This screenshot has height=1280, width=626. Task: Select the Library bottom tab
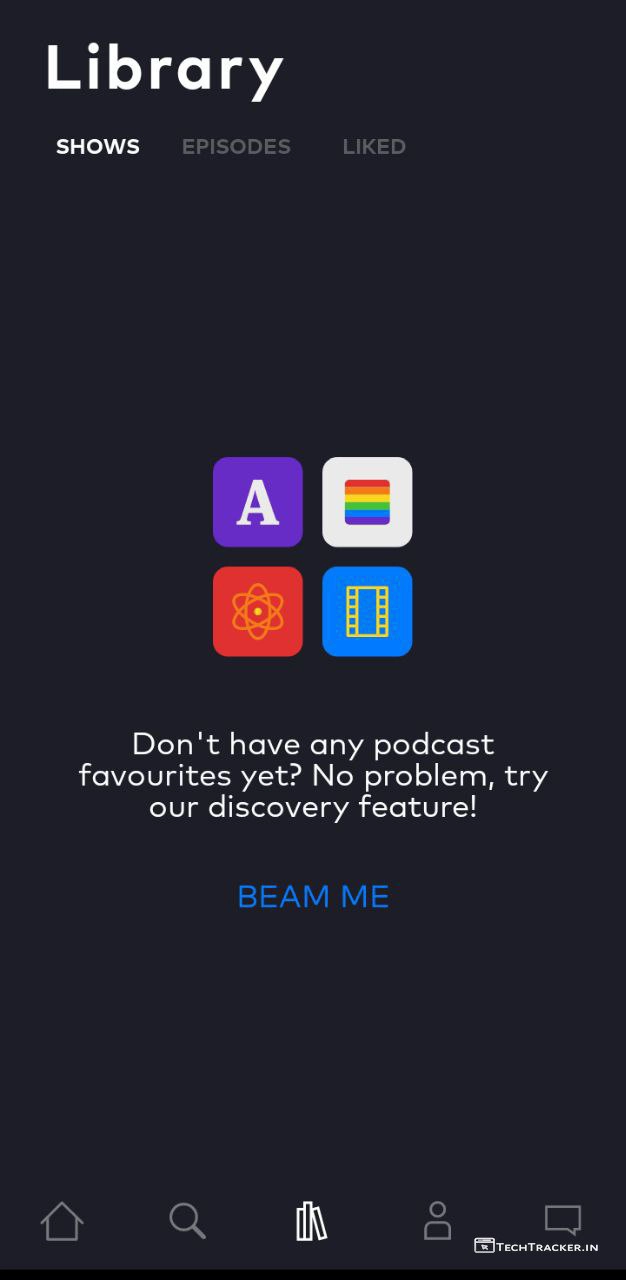[x=311, y=1221]
